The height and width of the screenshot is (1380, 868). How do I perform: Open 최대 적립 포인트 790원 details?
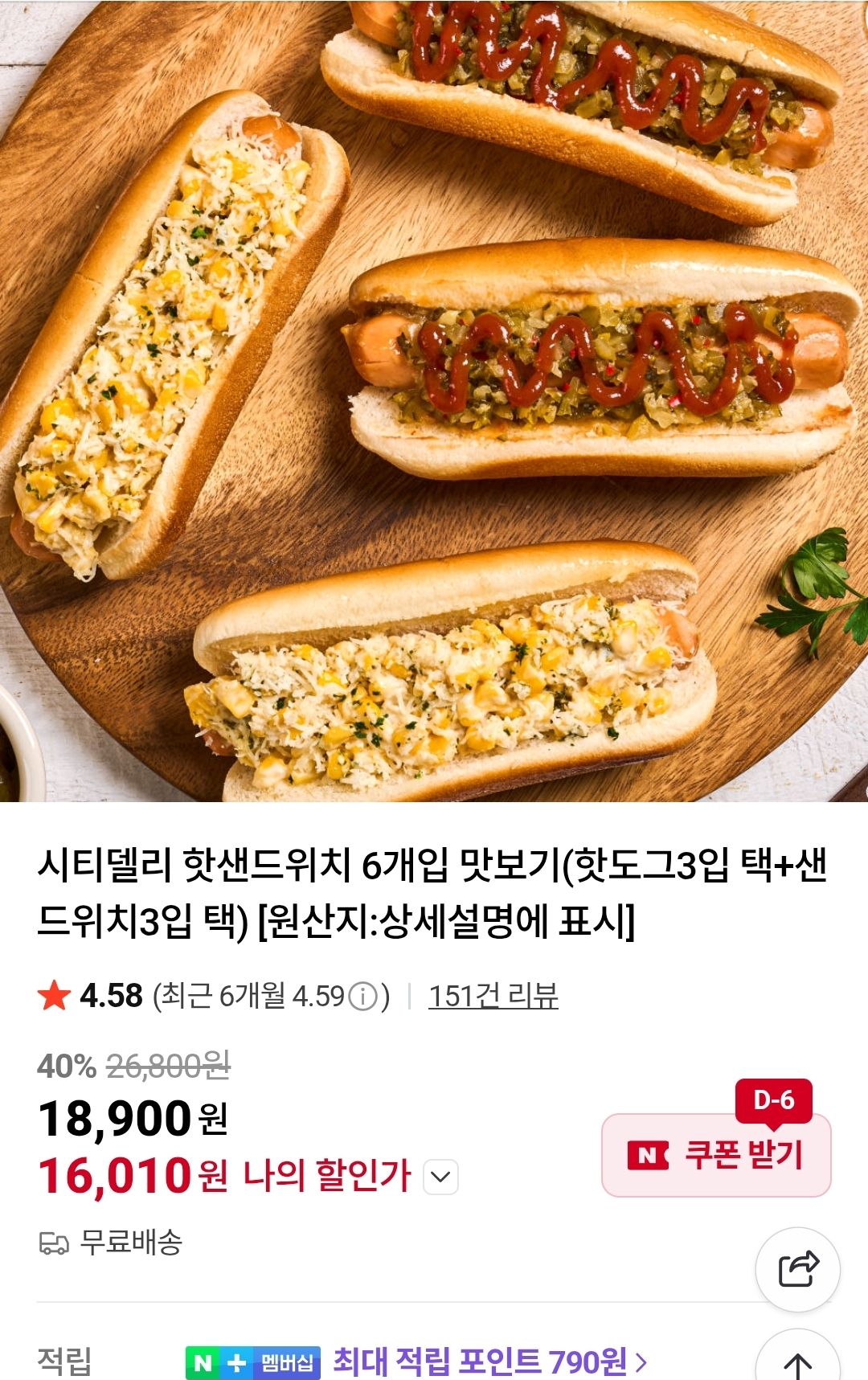coord(489,1362)
